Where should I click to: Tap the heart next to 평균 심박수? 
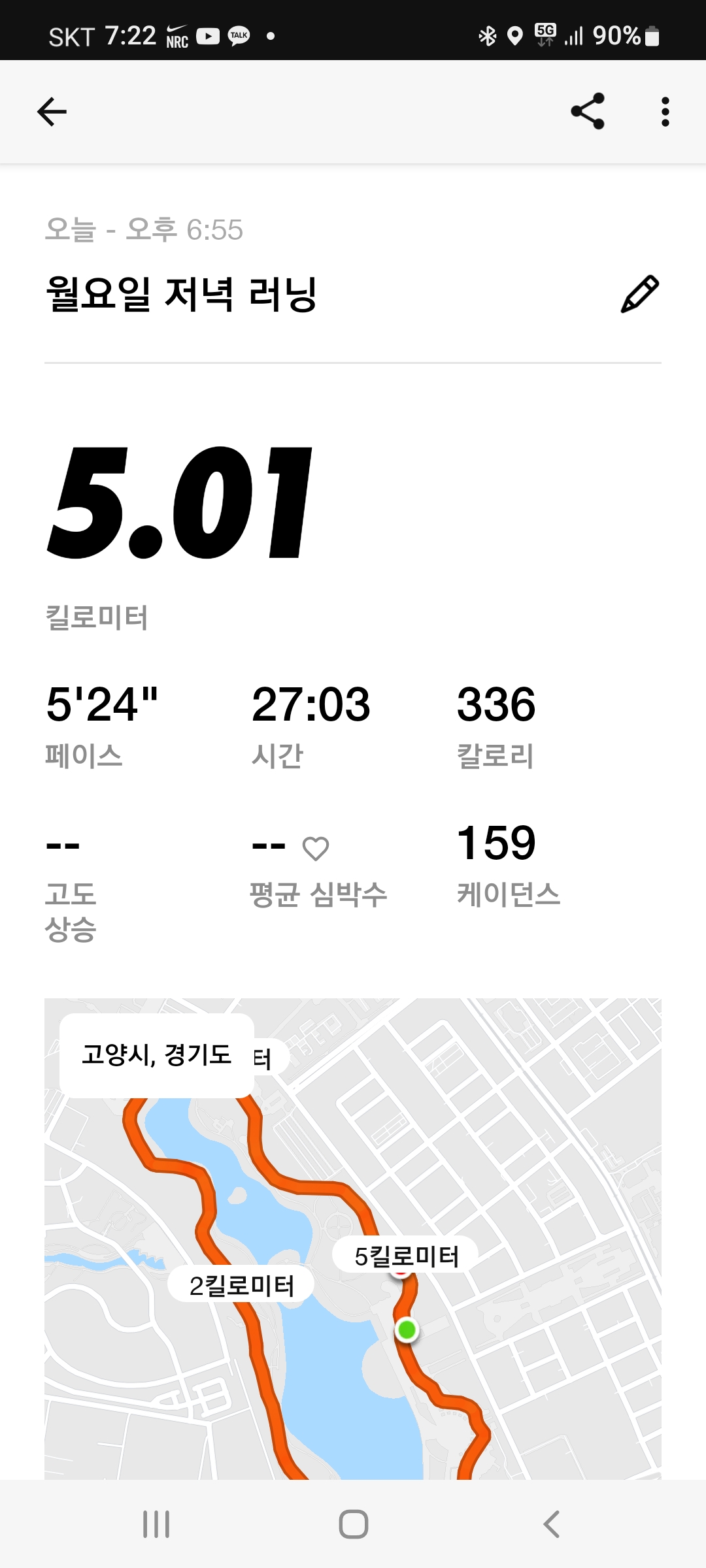tap(316, 848)
